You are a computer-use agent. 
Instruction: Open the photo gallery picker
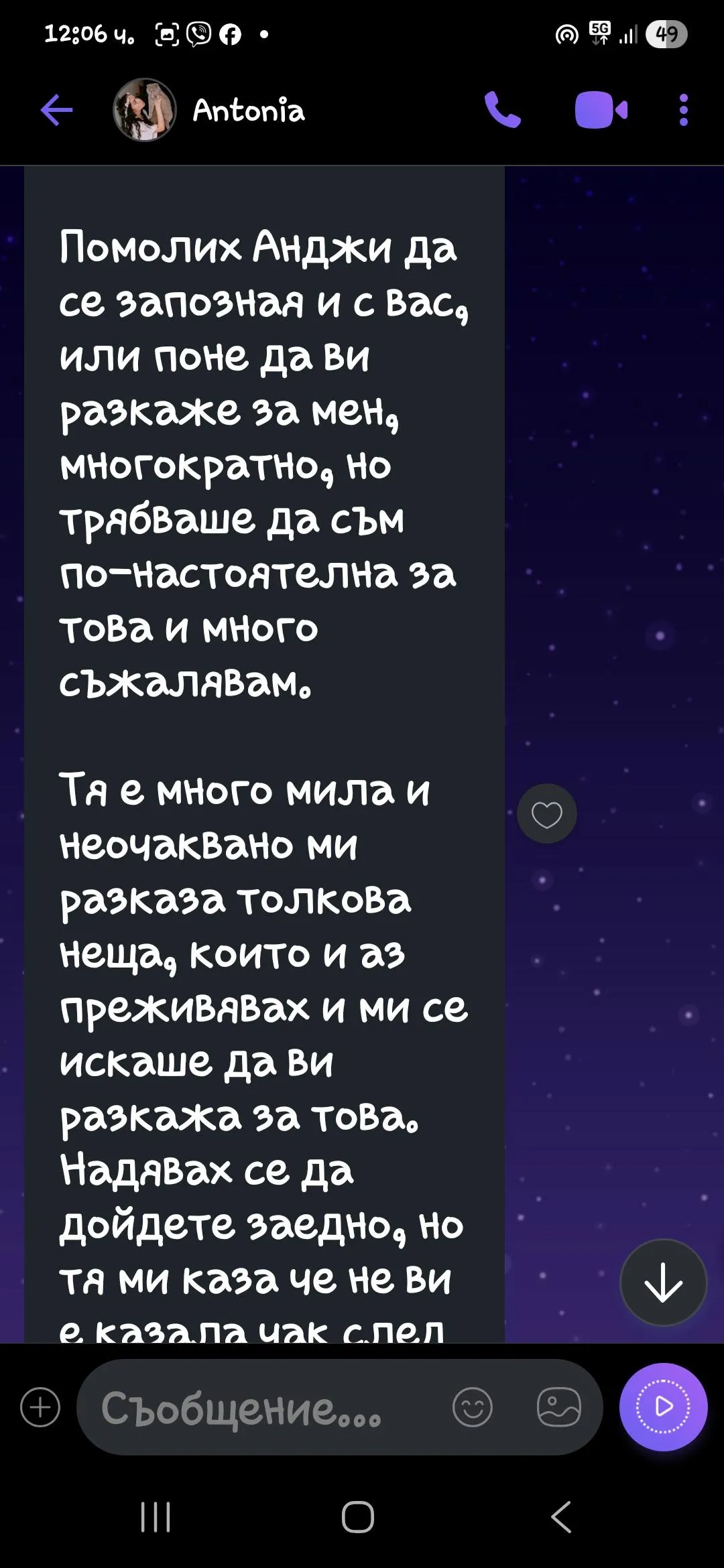pyautogui.click(x=558, y=1407)
